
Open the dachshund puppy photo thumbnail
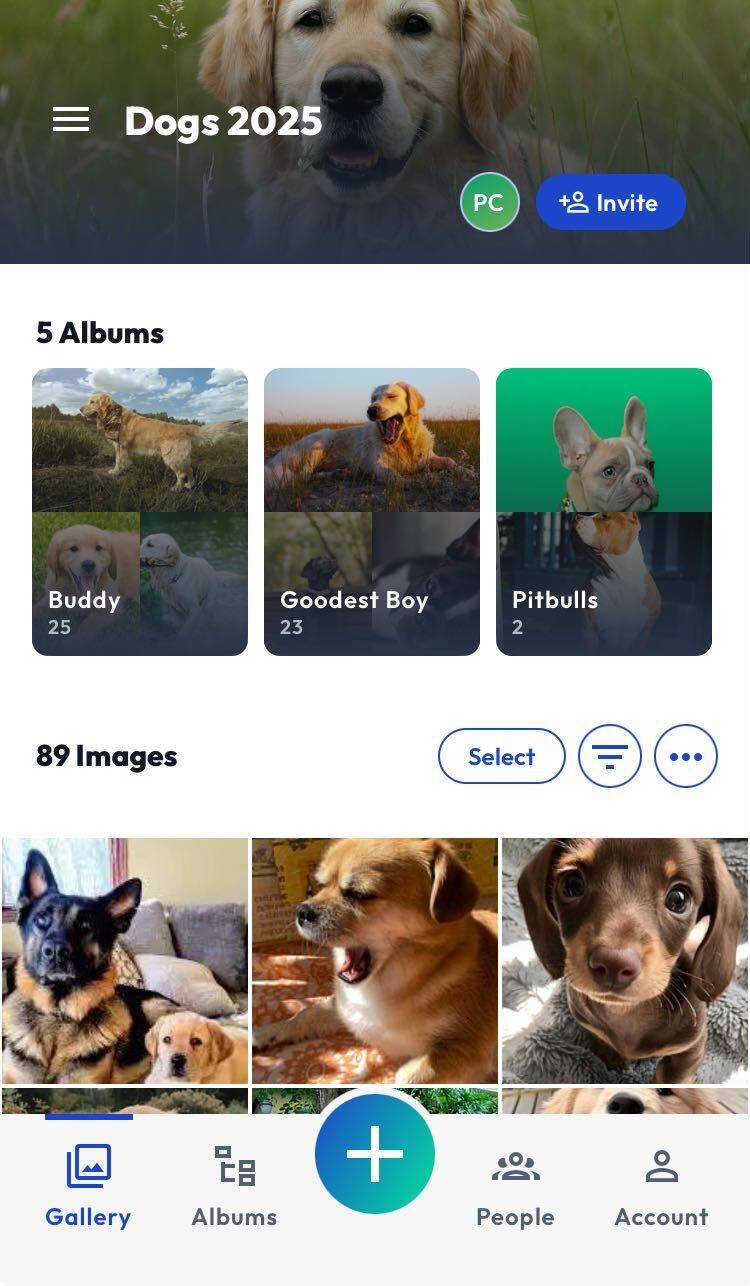click(x=624, y=960)
